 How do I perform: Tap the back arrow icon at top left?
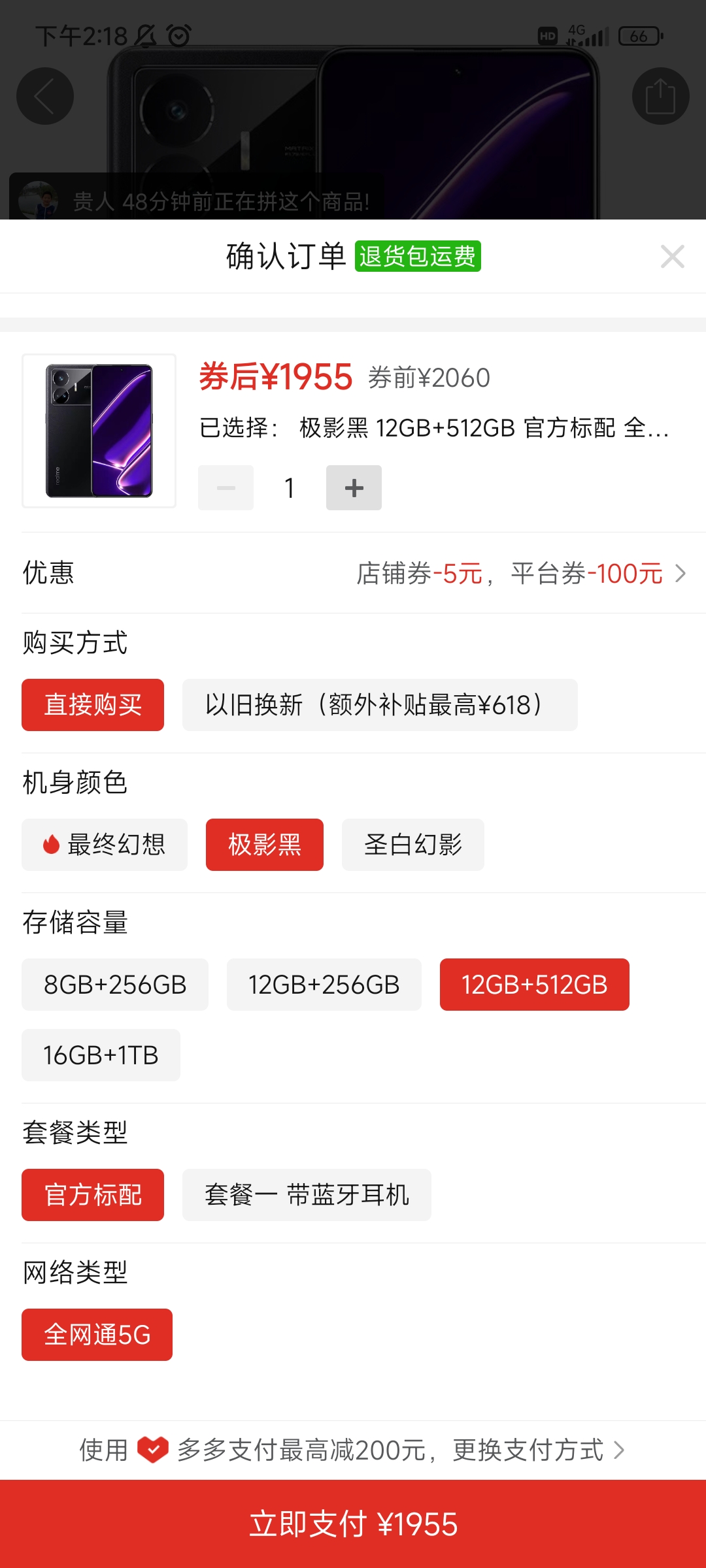[44, 95]
